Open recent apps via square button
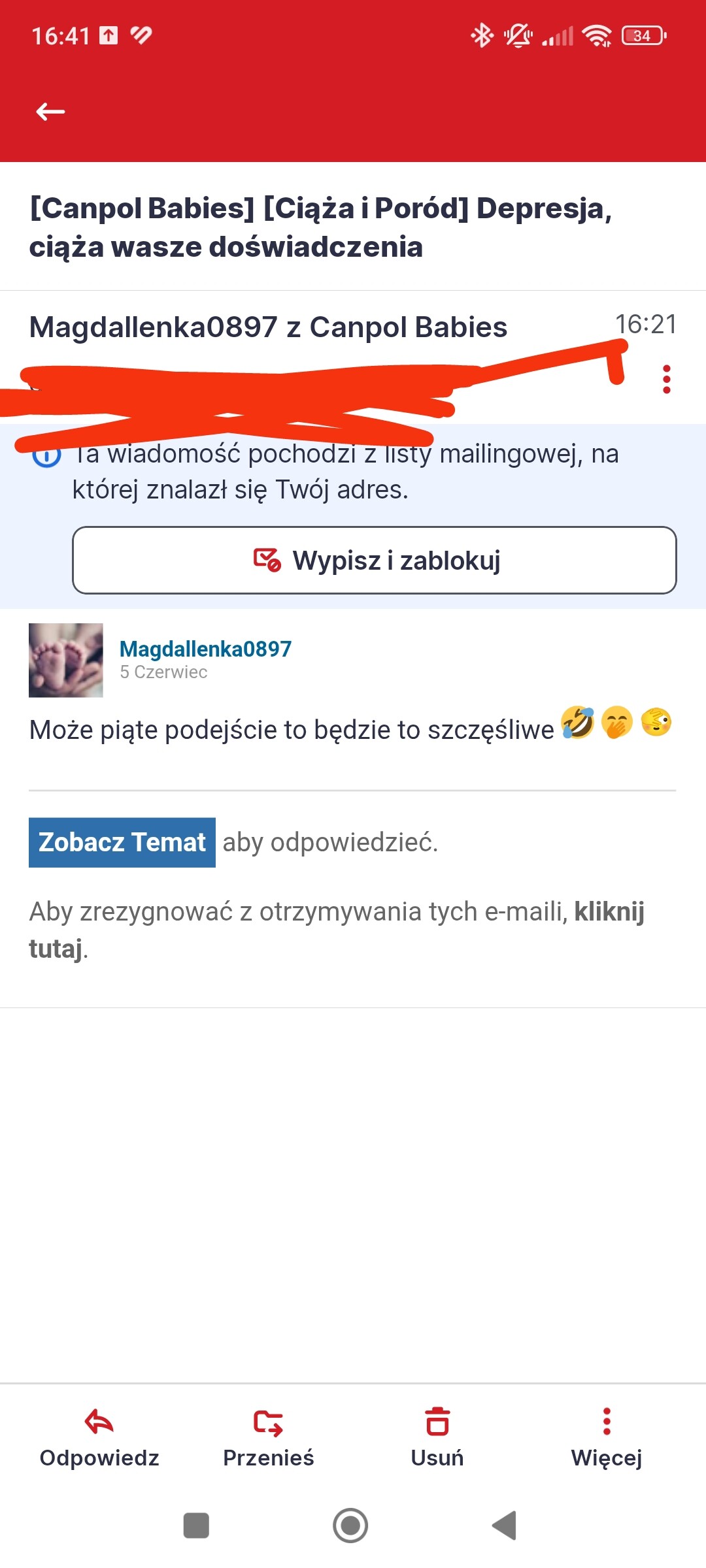Viewport: 706px width, 1568px height. point(196,1526)
